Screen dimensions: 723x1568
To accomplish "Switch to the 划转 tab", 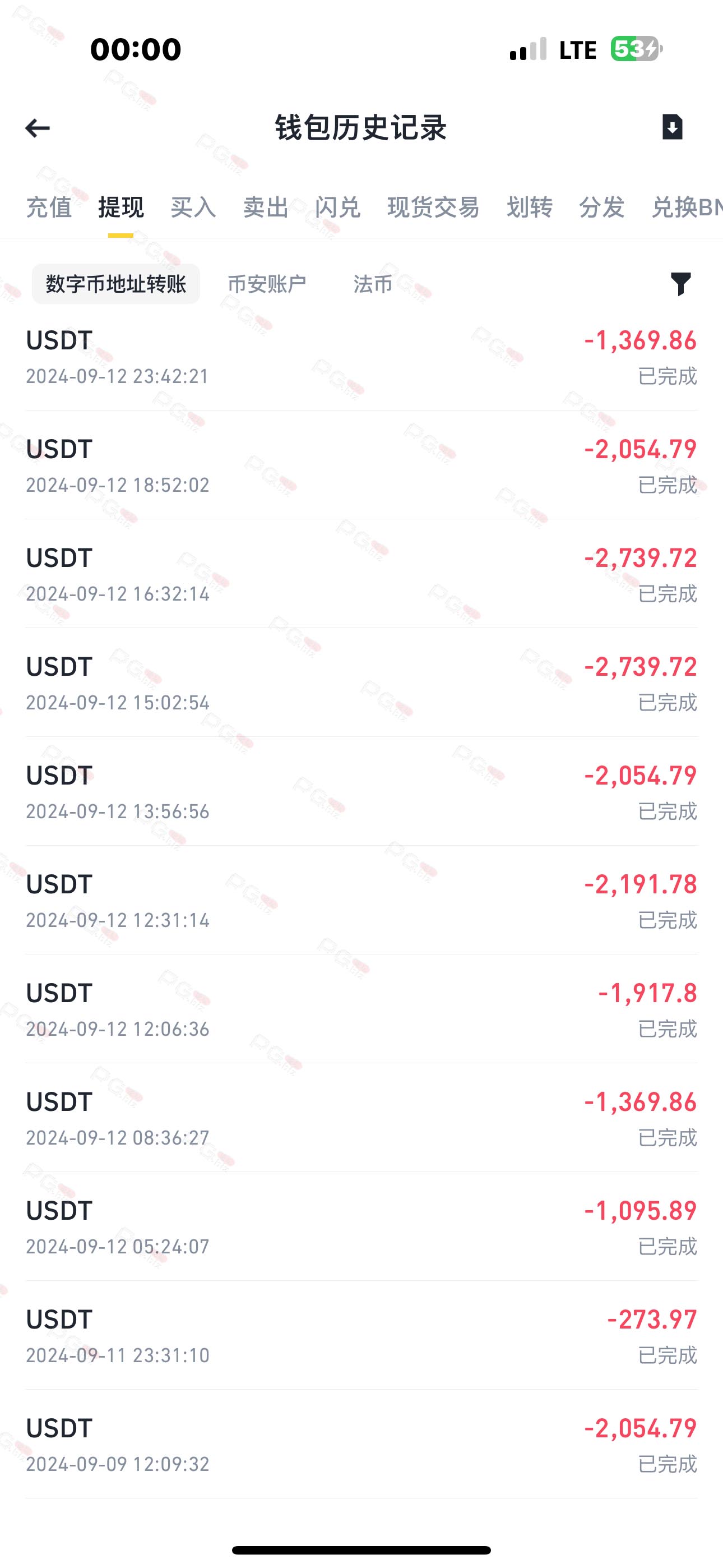I will pos(530,207).
